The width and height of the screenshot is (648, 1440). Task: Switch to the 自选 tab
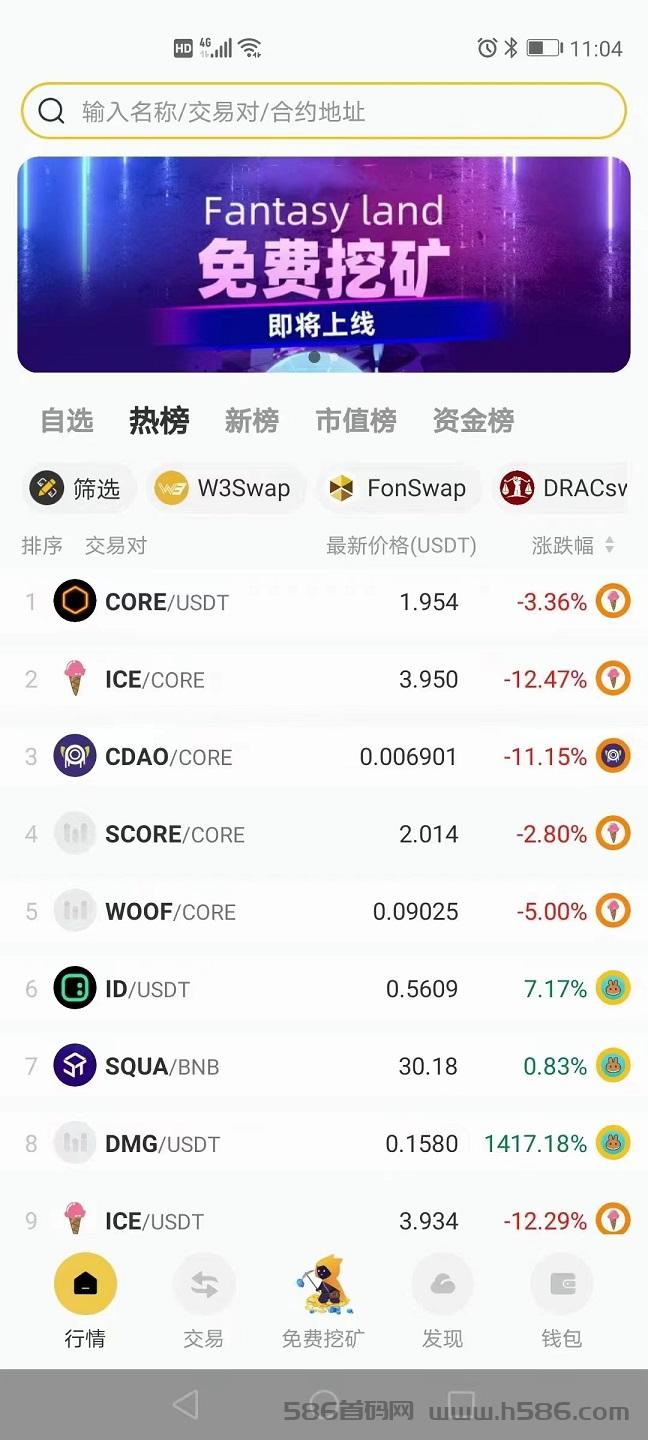(x=67, y=421)
